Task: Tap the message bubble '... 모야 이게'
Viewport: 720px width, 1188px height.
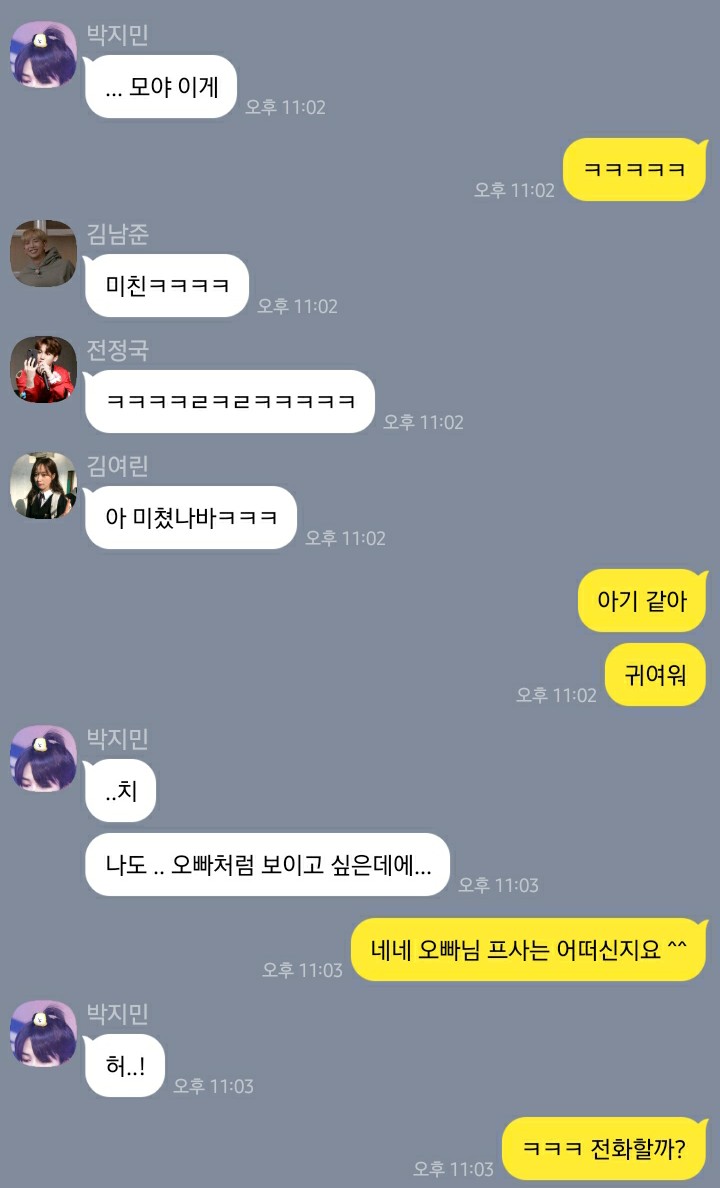Action: 160,88
